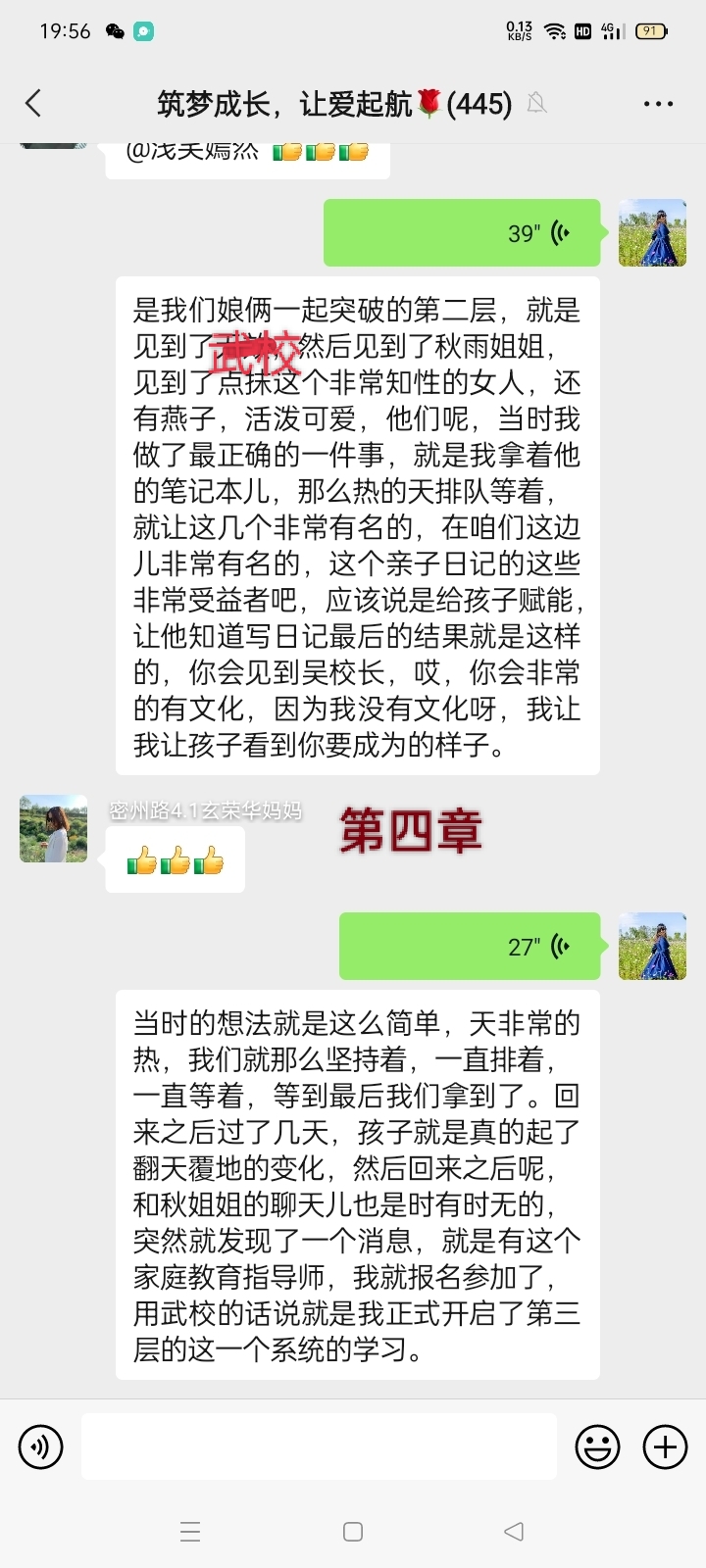The image size is (706, 1568).
Task: Open 密州路4.1玄荣华妈妈's avatar
Action: click(52, 829)
